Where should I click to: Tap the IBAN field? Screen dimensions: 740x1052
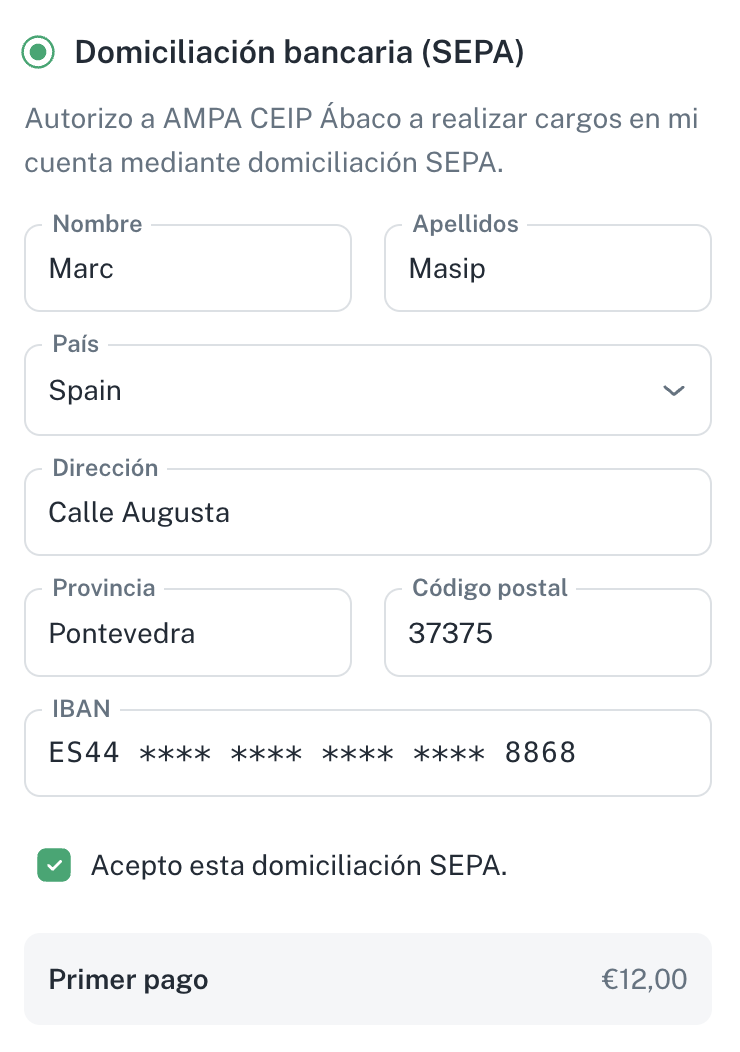coord(367,753)
